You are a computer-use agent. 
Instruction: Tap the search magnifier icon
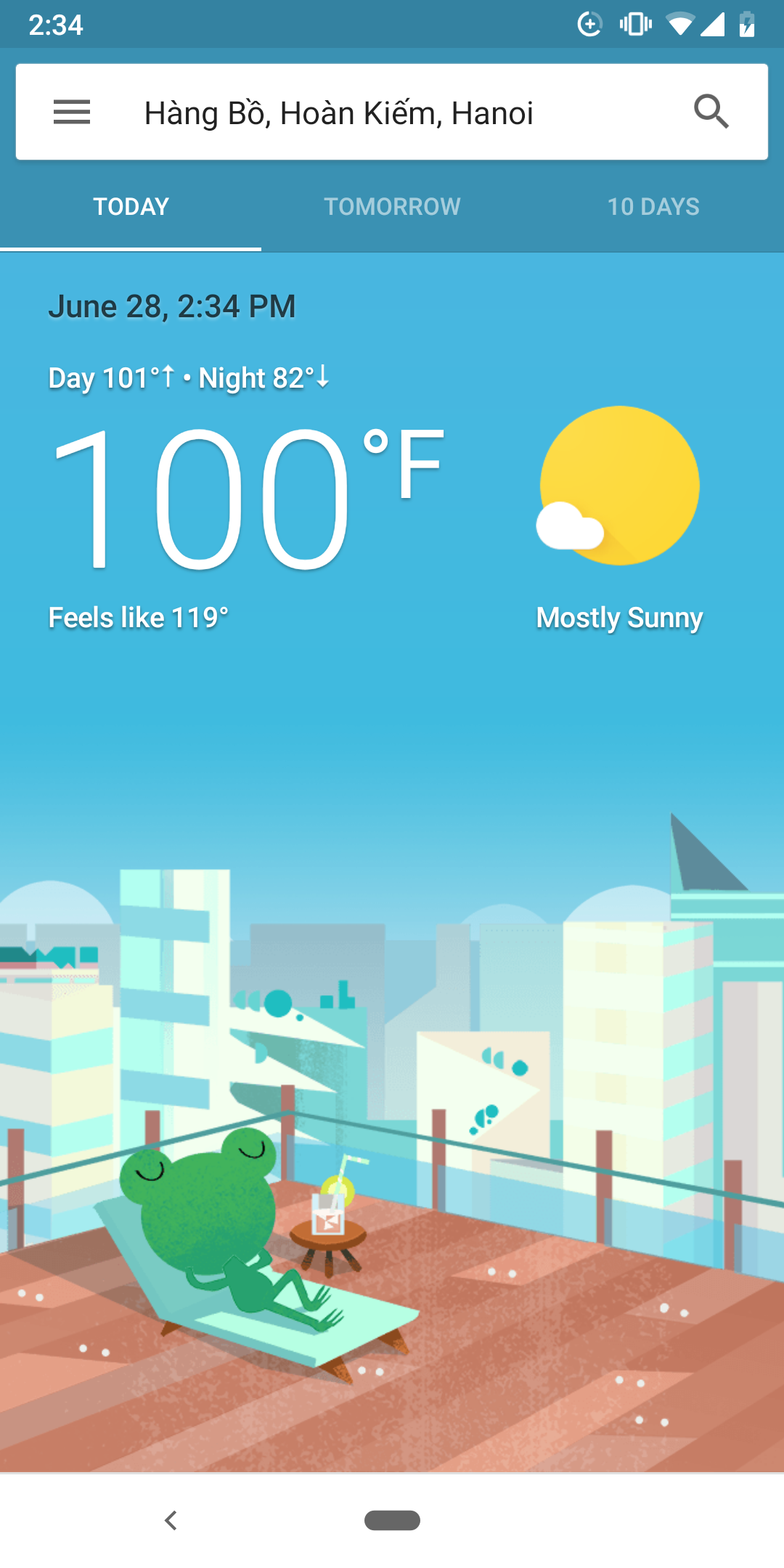[711, 112]
